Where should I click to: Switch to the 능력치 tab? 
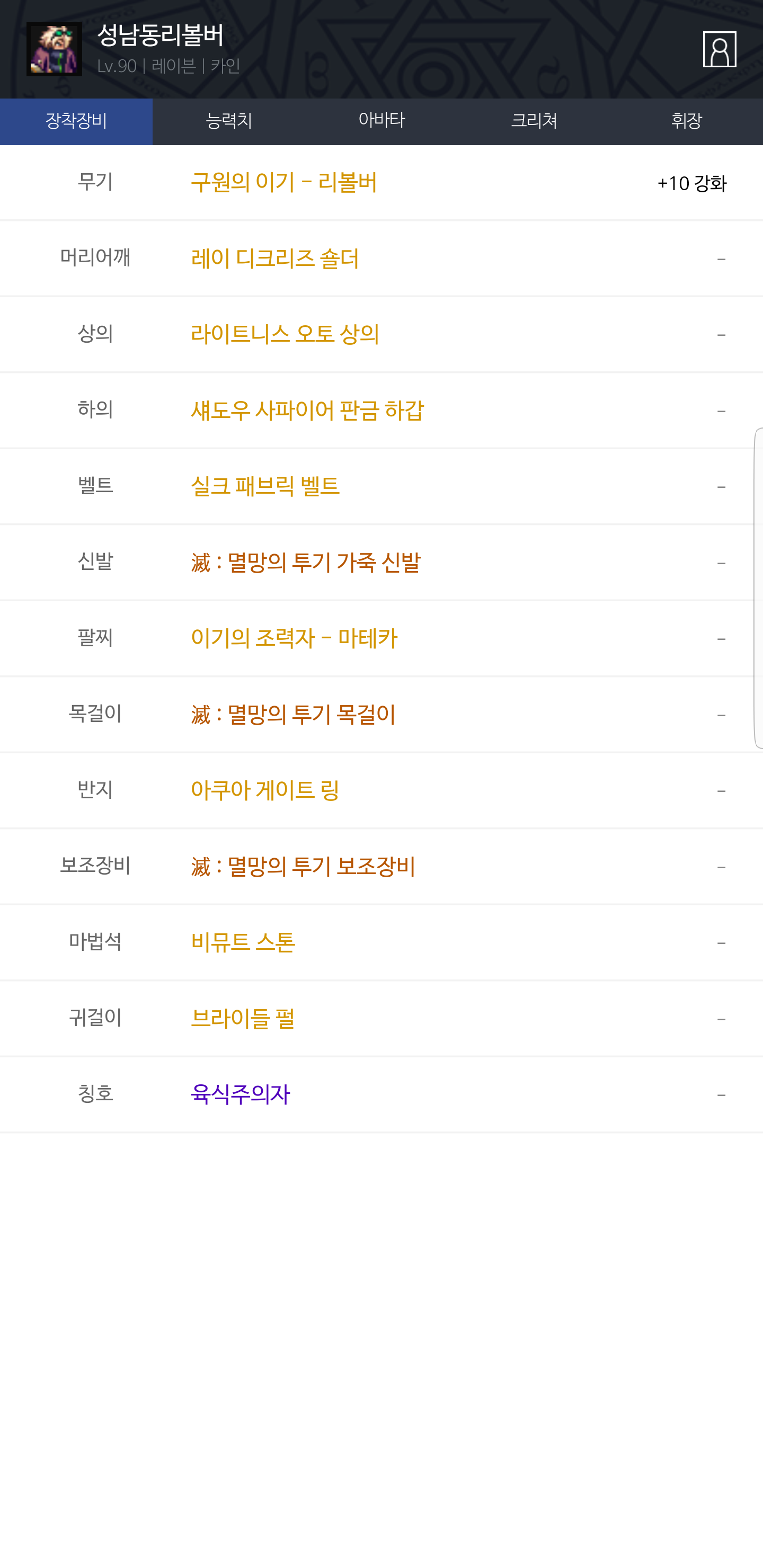tap(229, 121)
